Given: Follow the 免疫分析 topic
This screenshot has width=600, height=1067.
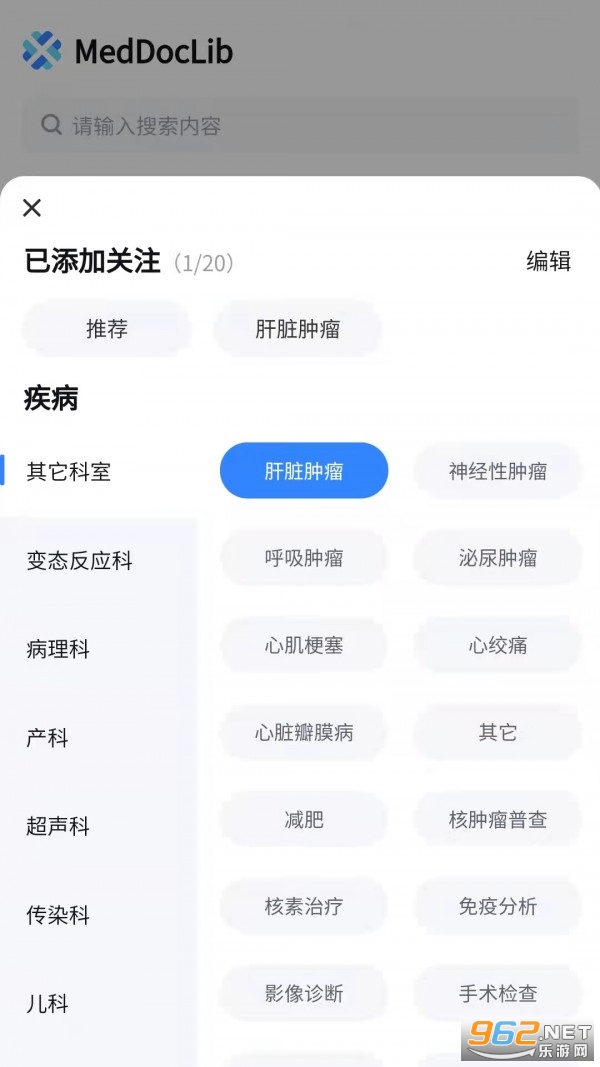Looking at the screenshot, I should pos(498,906).
